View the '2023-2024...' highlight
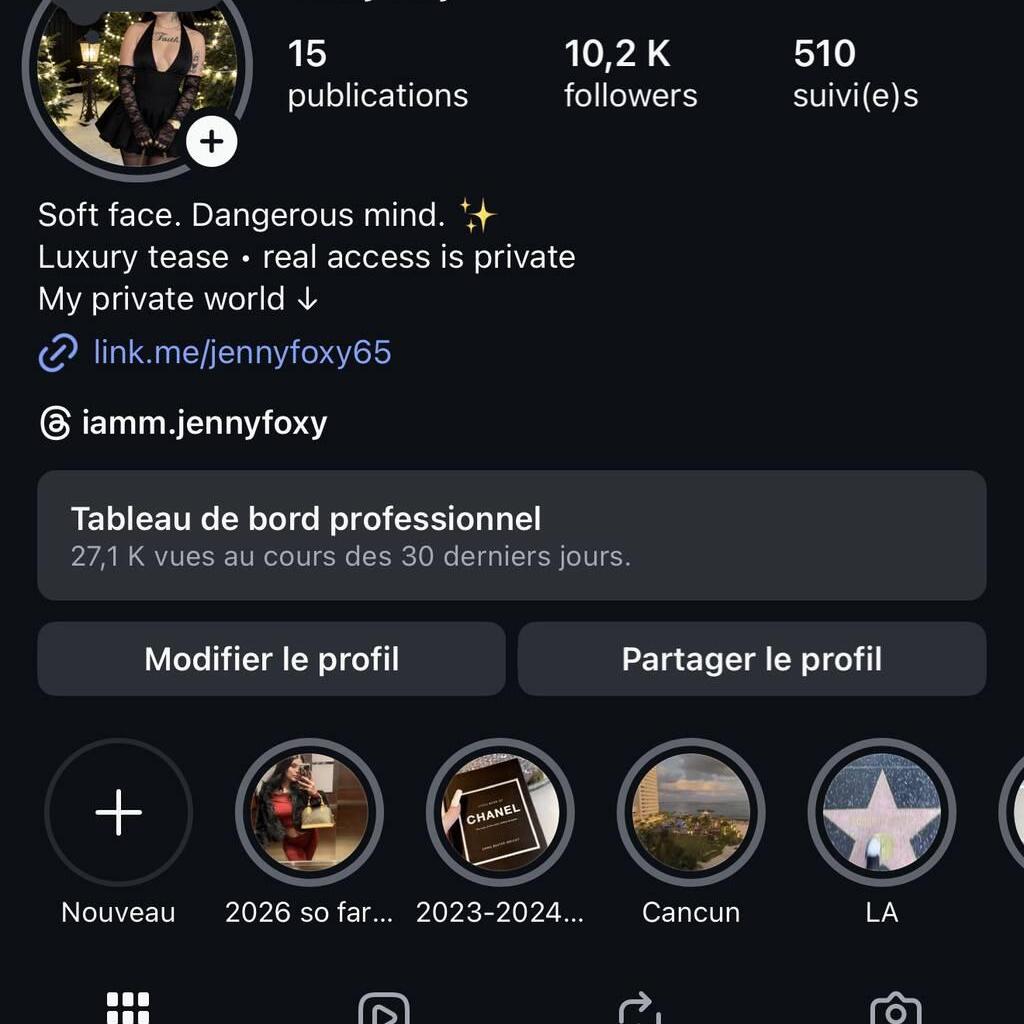 point(499,812)
